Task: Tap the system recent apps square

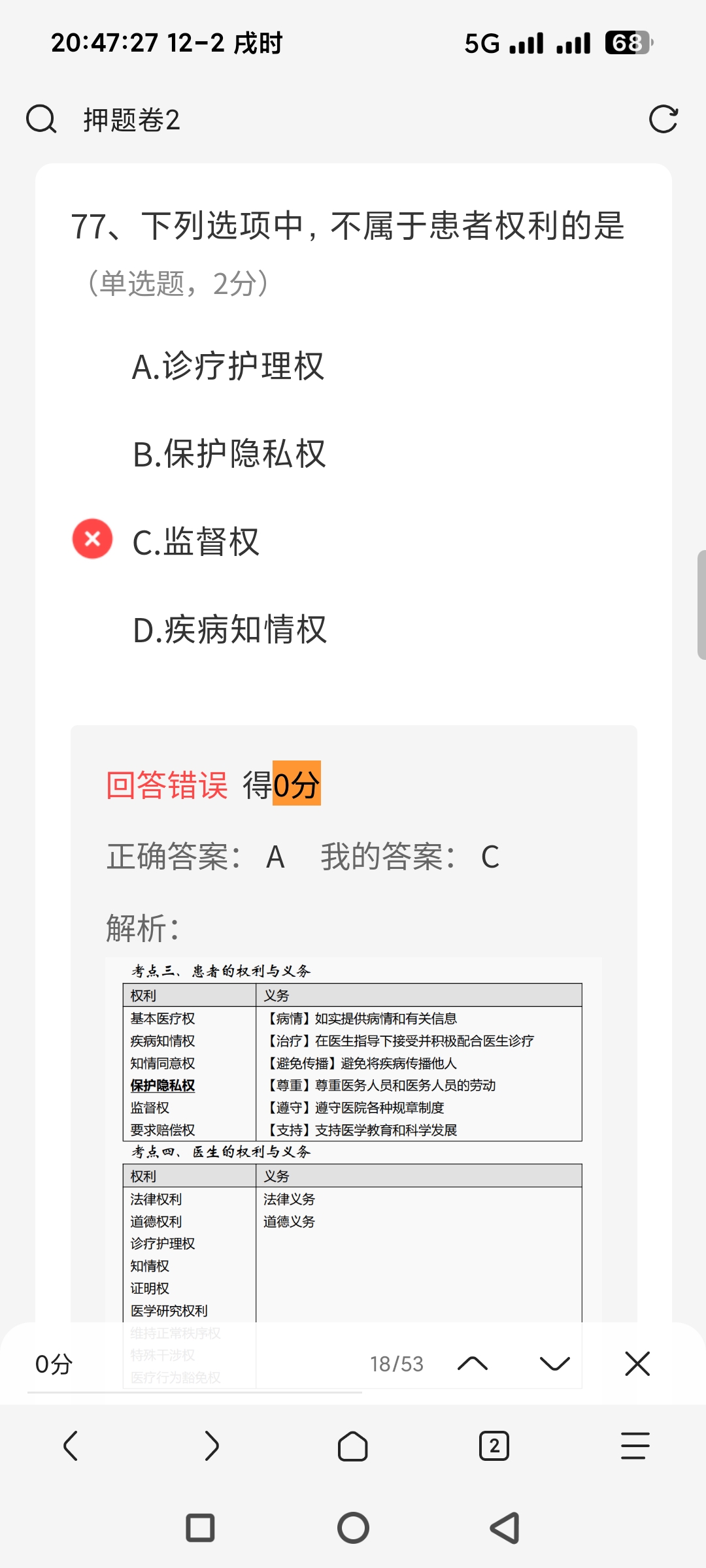Action: click(201, 1528)
